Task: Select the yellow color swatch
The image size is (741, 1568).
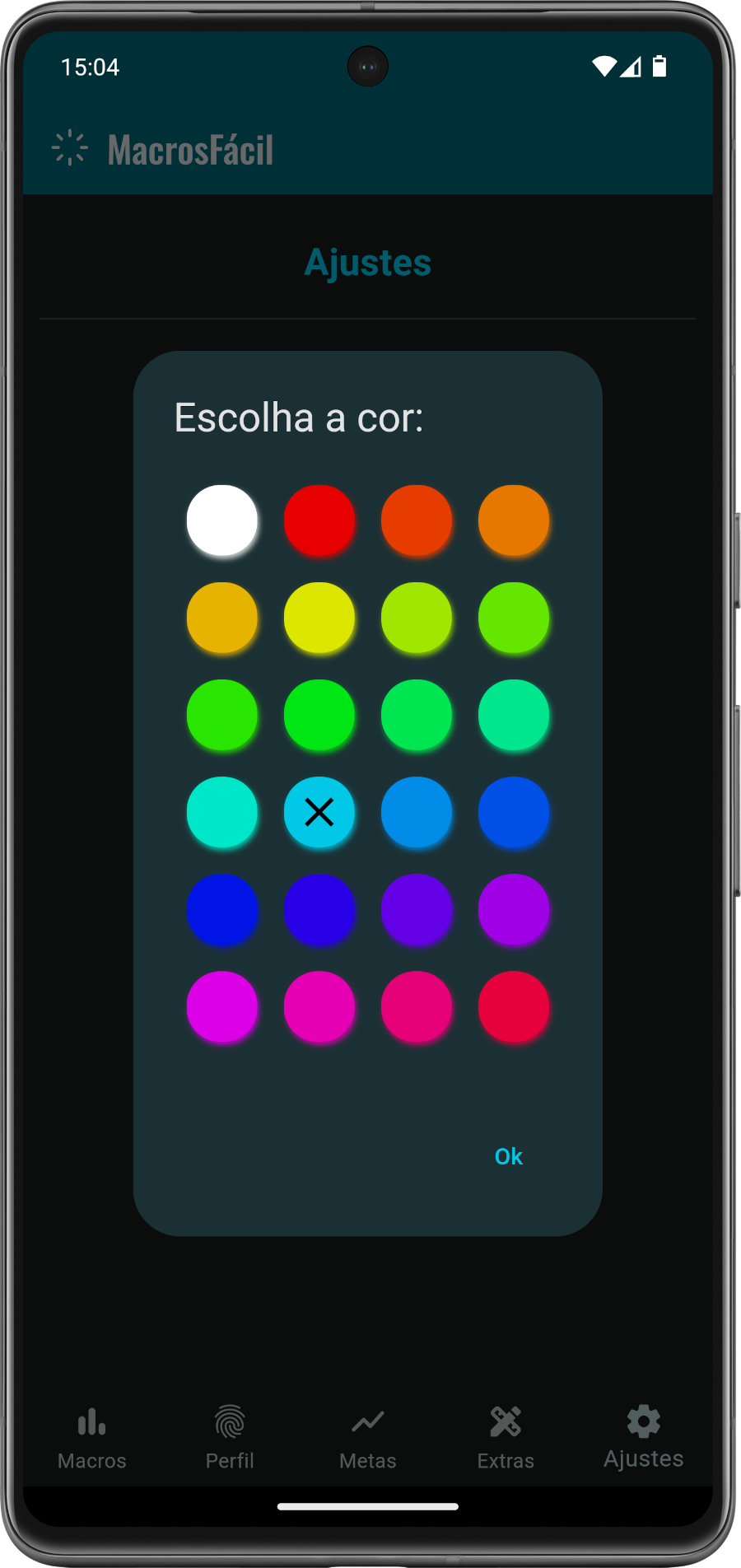Action: tap(319, 618)
